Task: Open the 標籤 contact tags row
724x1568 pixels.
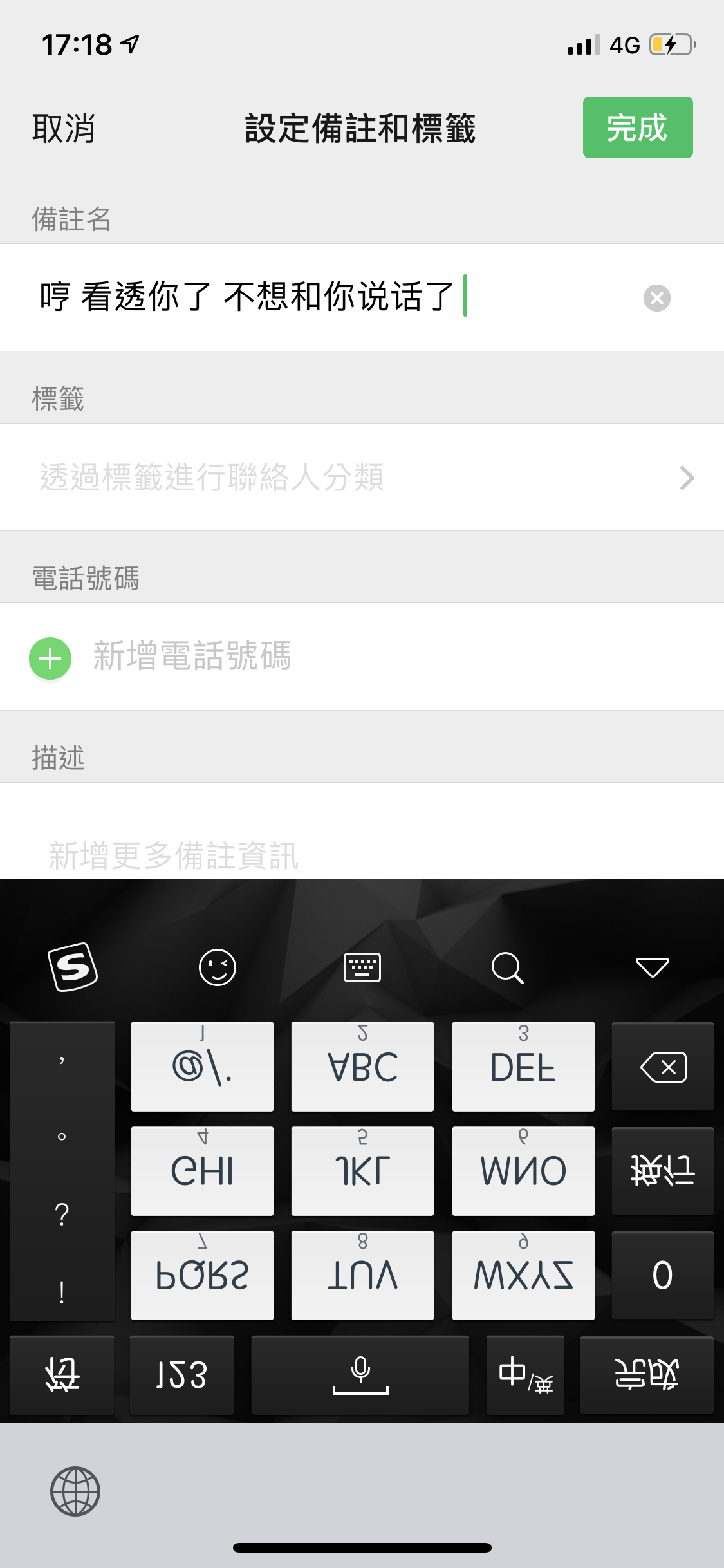Action: pos(362,477)
